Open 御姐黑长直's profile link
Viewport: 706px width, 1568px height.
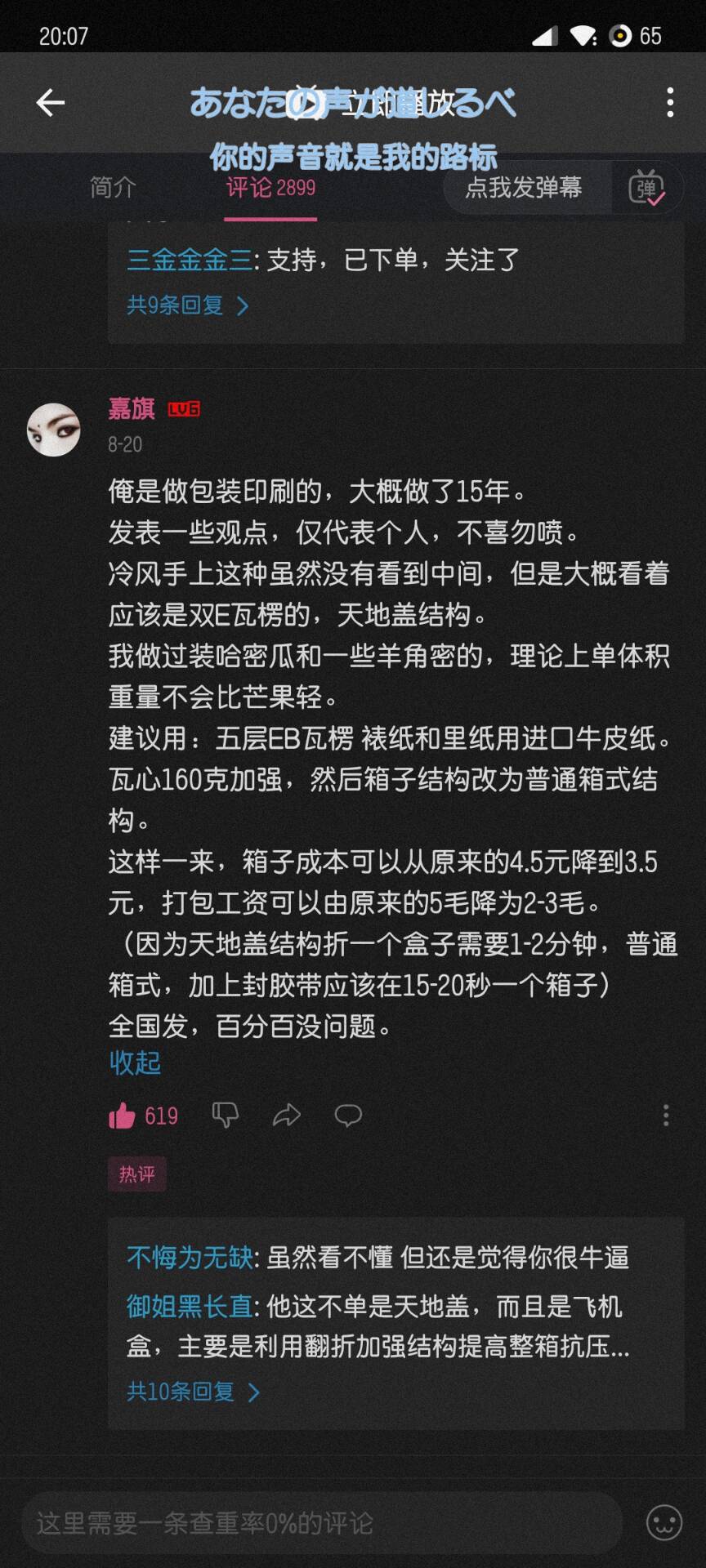coord(190,1307)
